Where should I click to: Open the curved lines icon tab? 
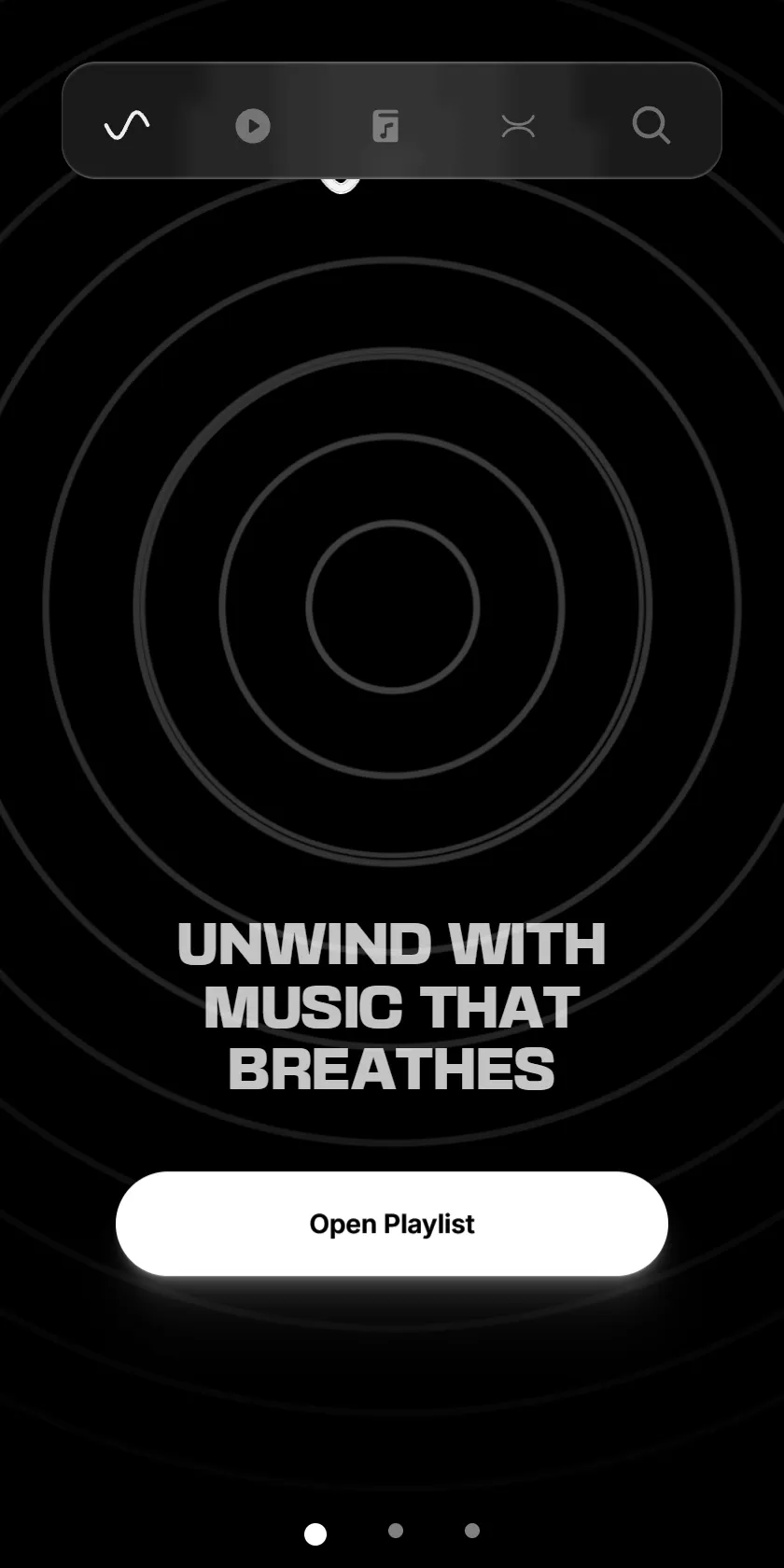point(518,125)
